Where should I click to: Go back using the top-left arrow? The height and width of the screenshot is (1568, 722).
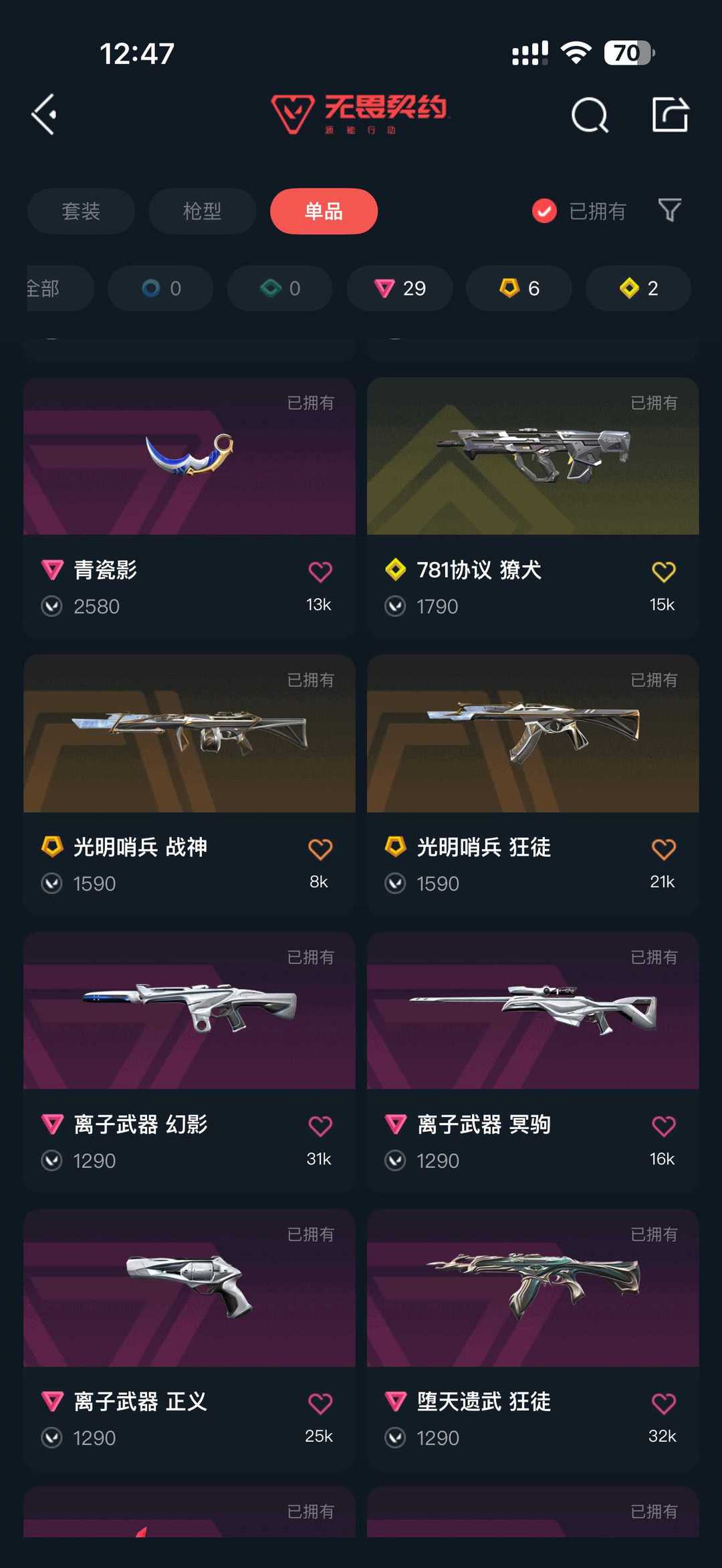(x=44, y=114)
